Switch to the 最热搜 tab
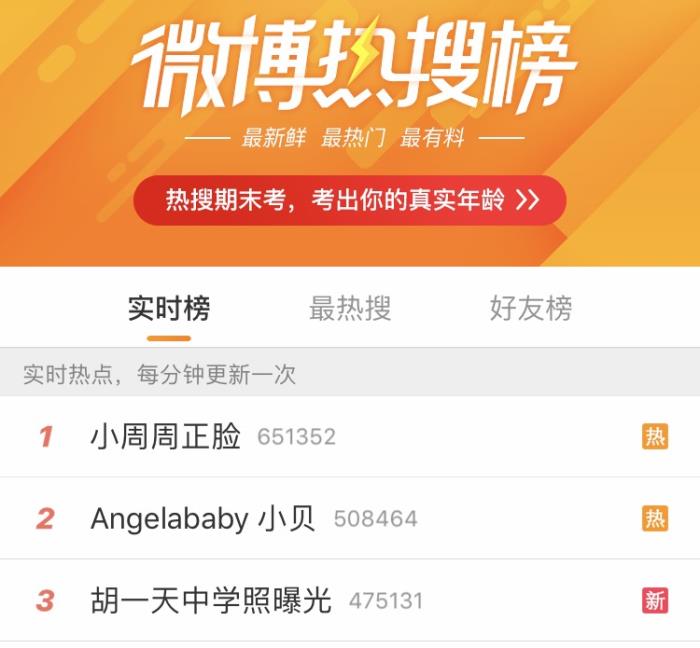This screenshot has width=700, height=648. tap(350, 309)
